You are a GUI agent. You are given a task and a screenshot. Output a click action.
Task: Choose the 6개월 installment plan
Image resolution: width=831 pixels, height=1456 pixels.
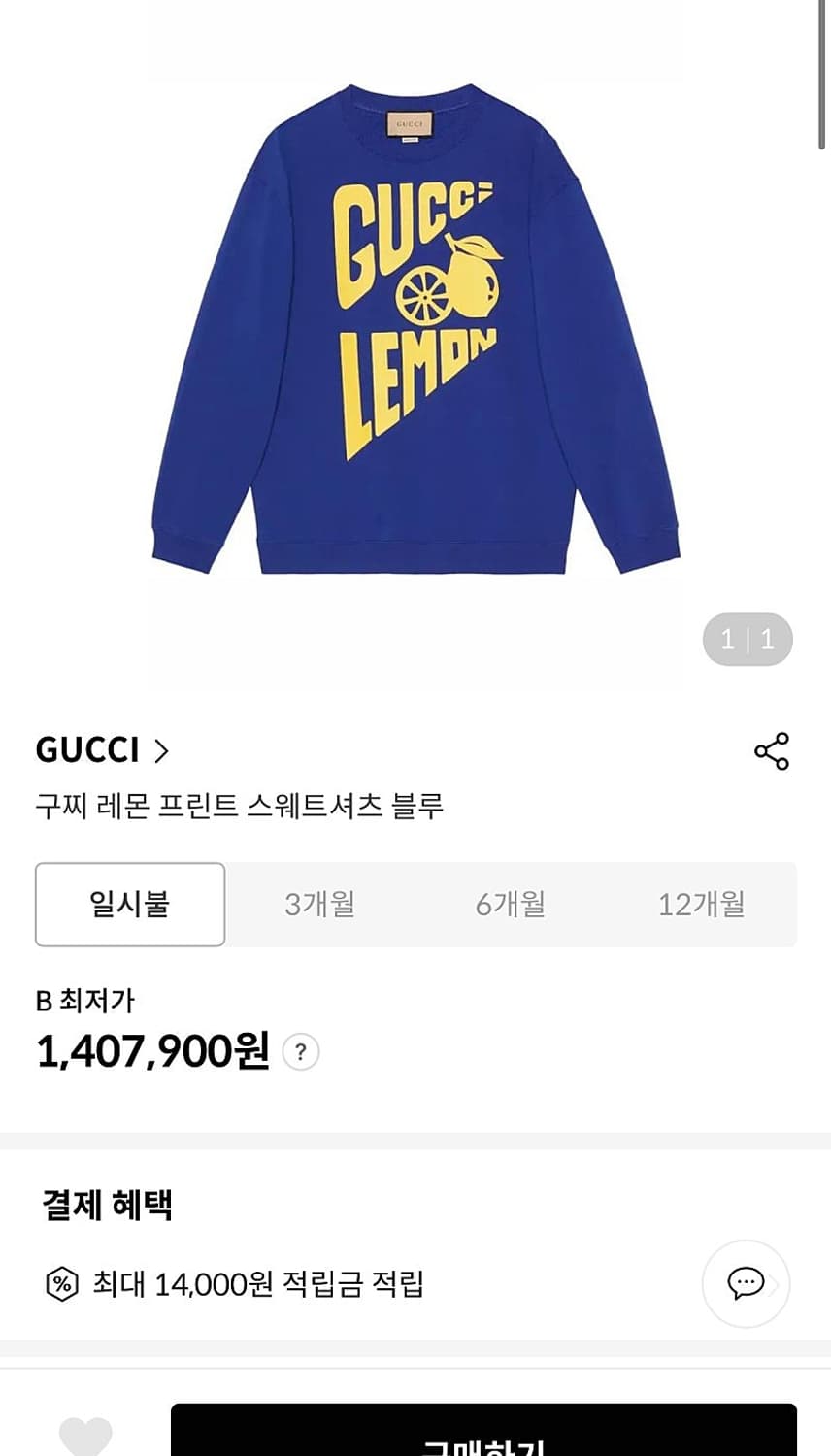tap(510, 905)
